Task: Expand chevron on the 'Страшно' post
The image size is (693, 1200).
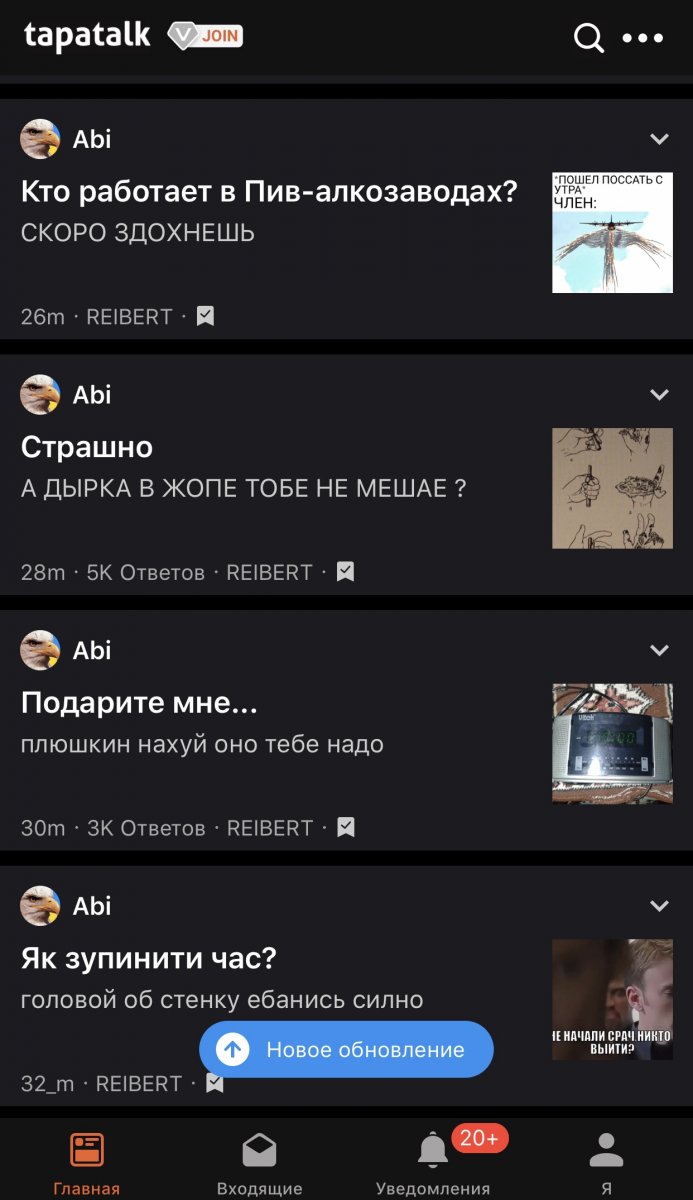Action: point(659,395)
